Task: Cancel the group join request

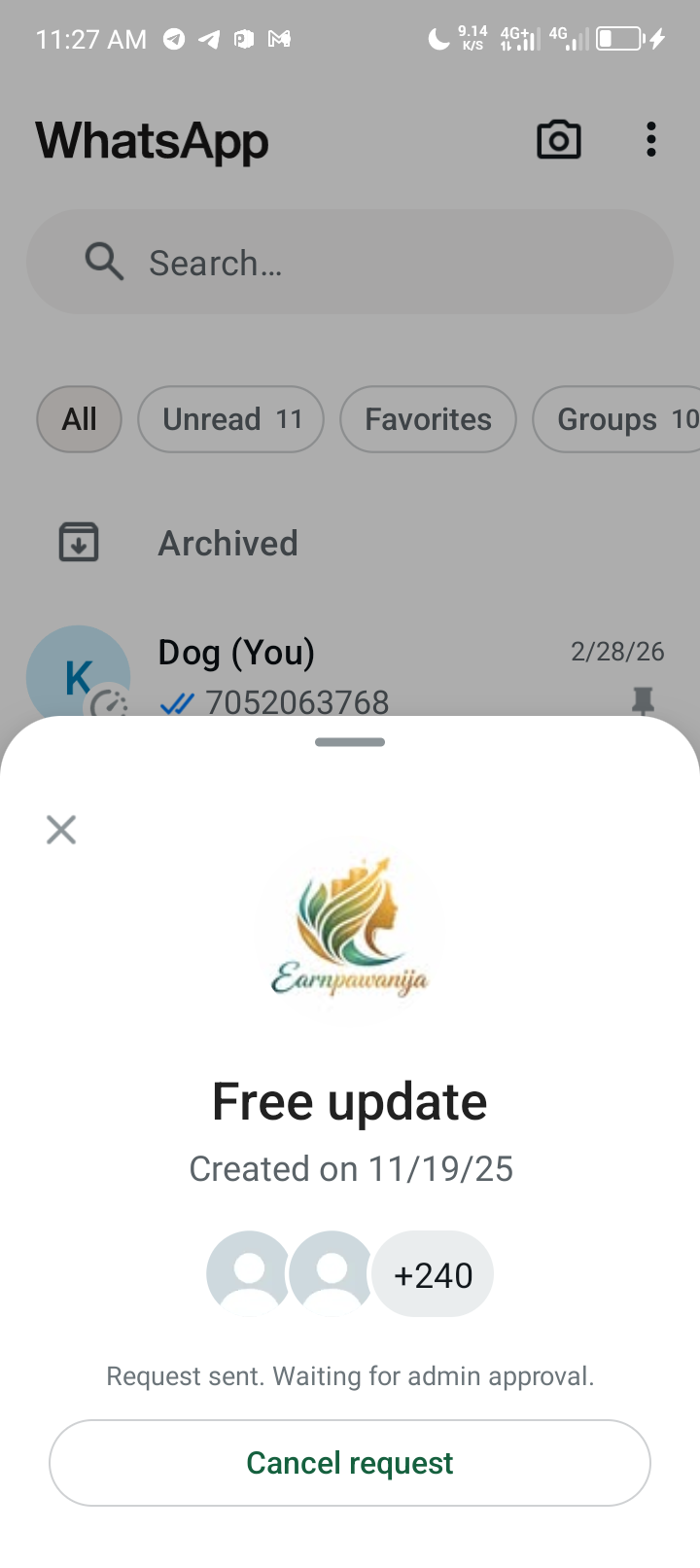Action: (x=350, y=1462)
